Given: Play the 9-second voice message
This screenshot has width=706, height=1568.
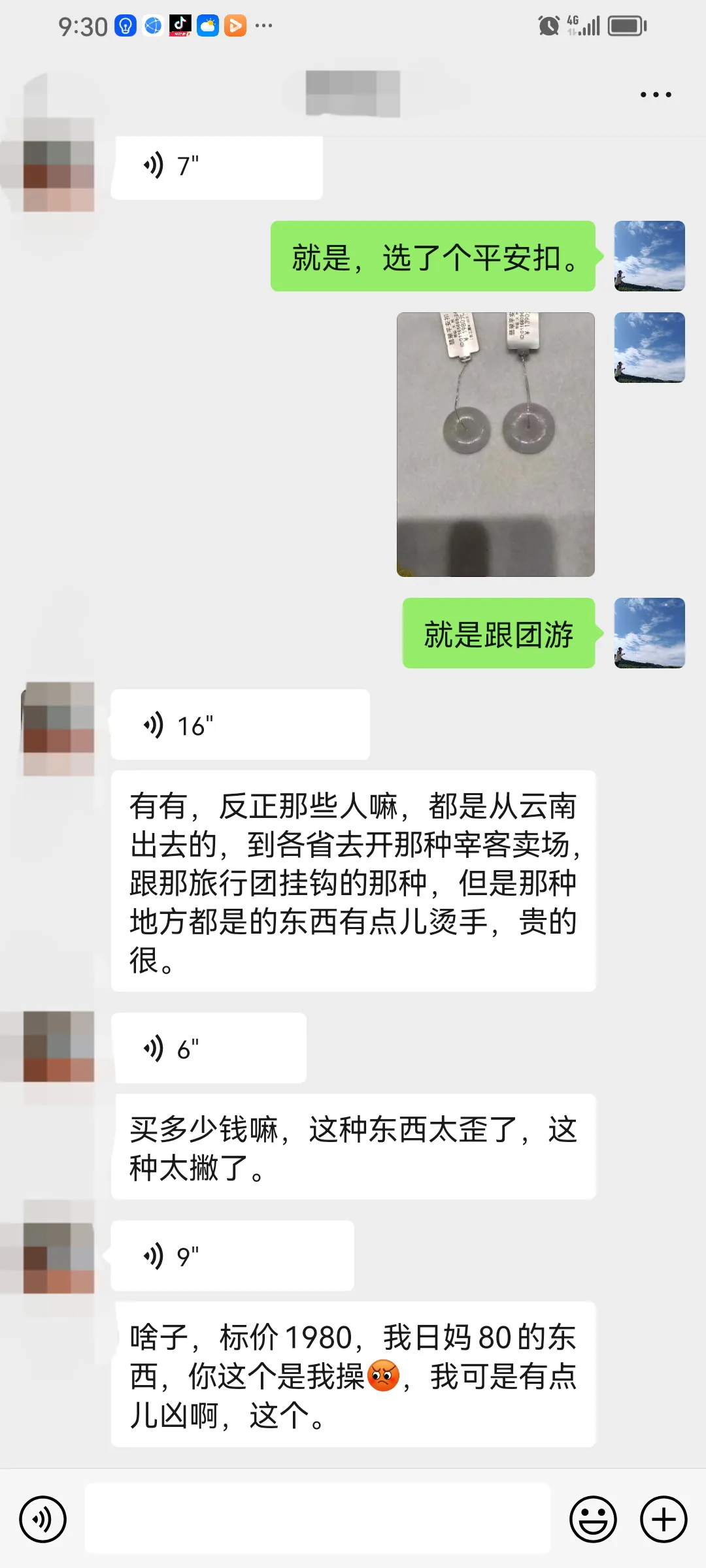Looking at the screenshot, I should (x=232, y=1256).
